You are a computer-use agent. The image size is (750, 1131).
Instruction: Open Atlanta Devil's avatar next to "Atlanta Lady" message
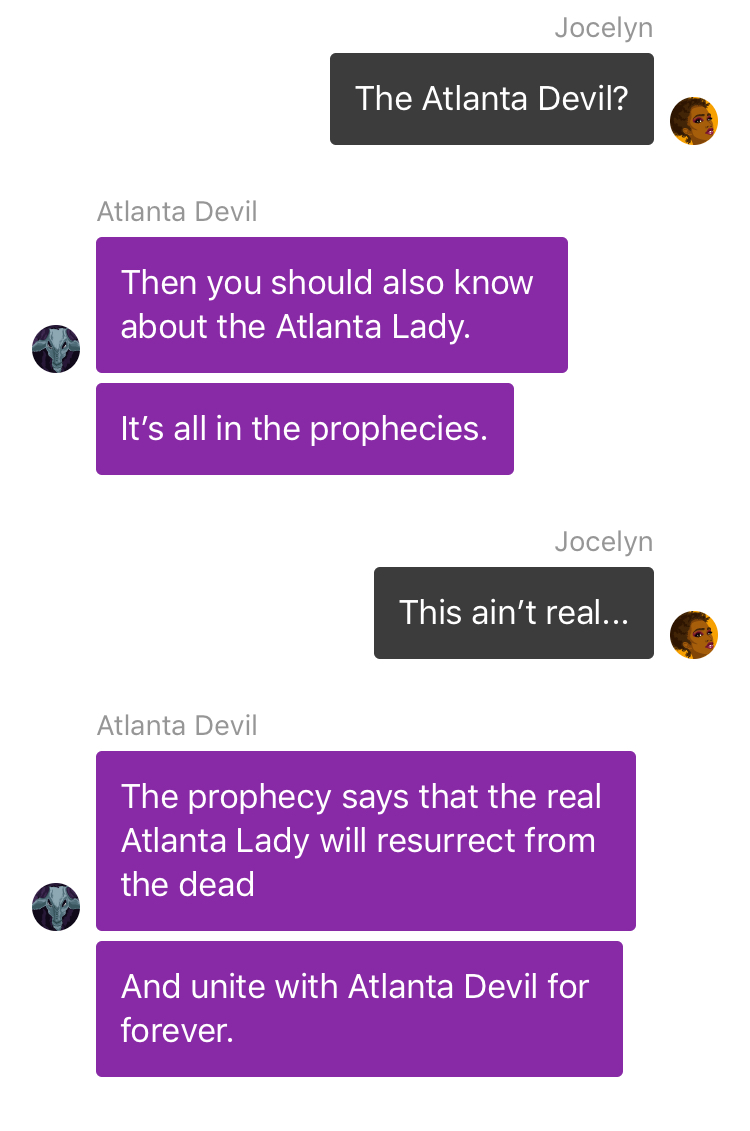coord(56,349)
